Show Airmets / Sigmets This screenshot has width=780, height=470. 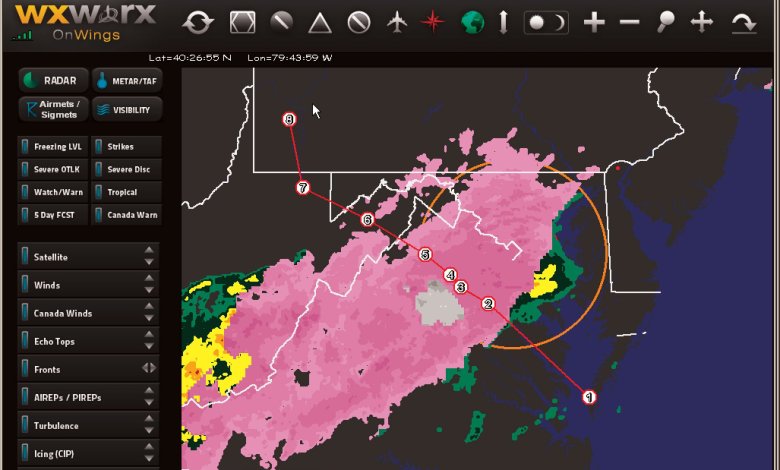coord(54,109)
